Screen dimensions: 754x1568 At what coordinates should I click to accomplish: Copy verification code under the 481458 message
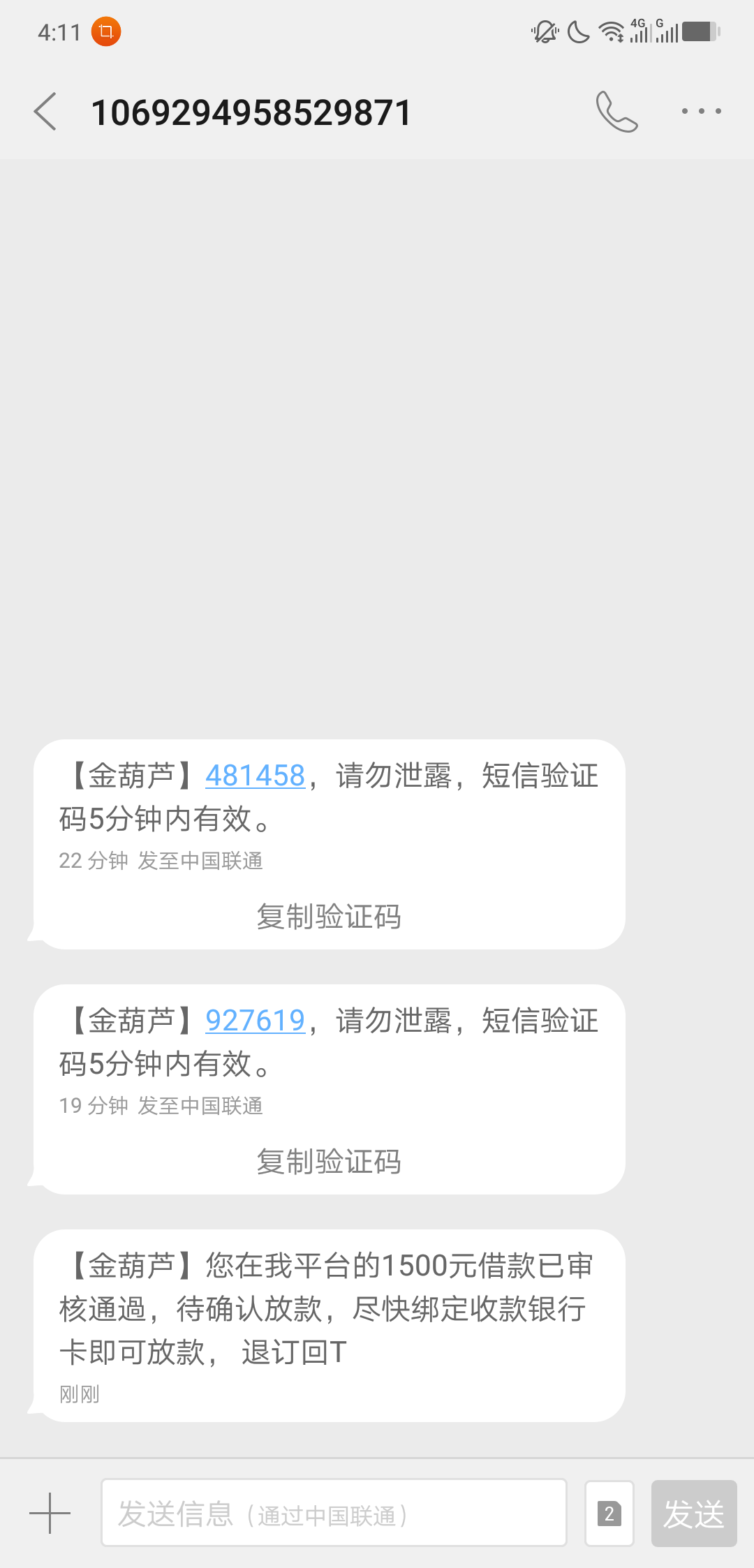(x=329, y=916)
